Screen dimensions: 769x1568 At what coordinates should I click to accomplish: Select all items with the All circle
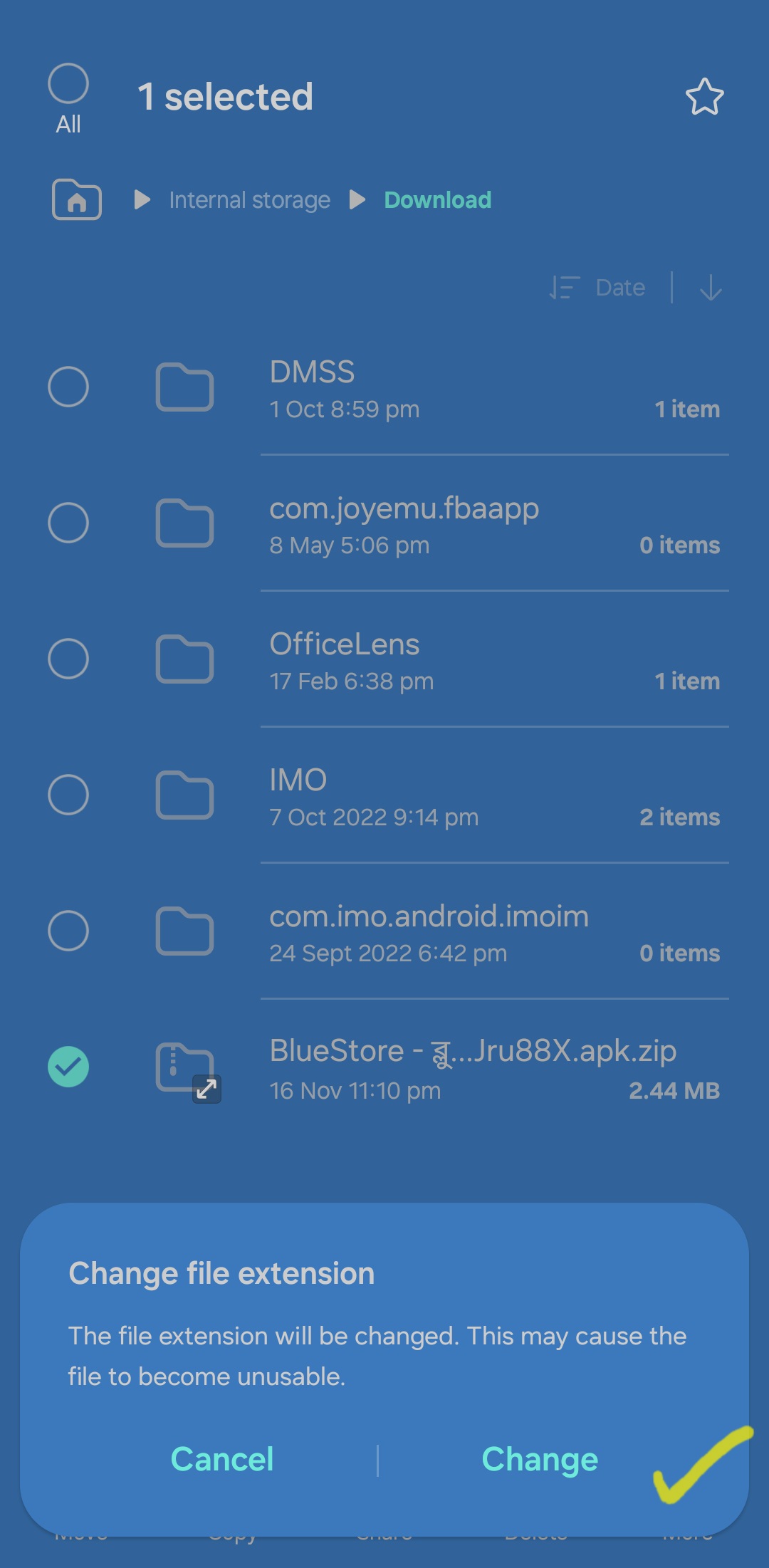[x=68, y=84]
